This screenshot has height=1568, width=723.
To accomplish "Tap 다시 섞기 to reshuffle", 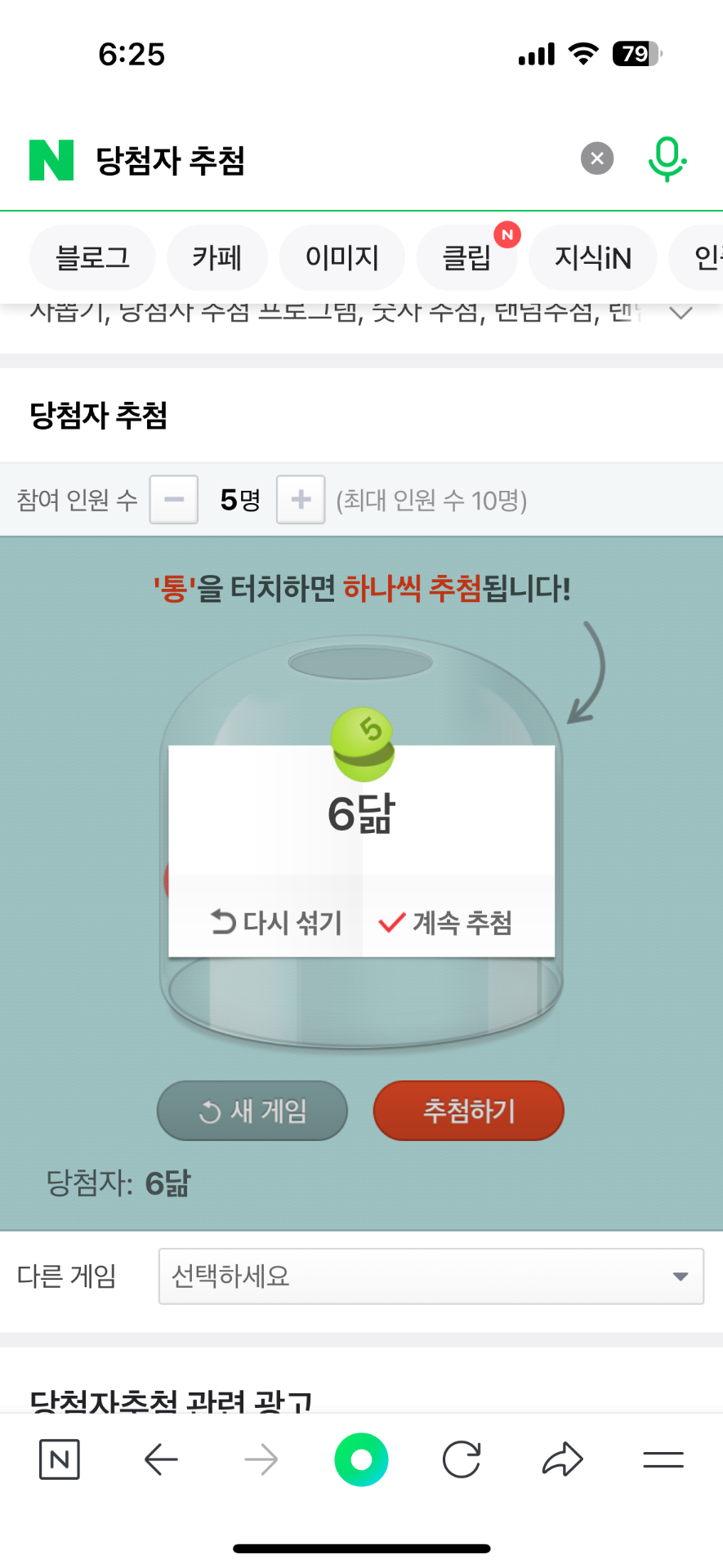I will pyautogui.click(x=276, y=922).
